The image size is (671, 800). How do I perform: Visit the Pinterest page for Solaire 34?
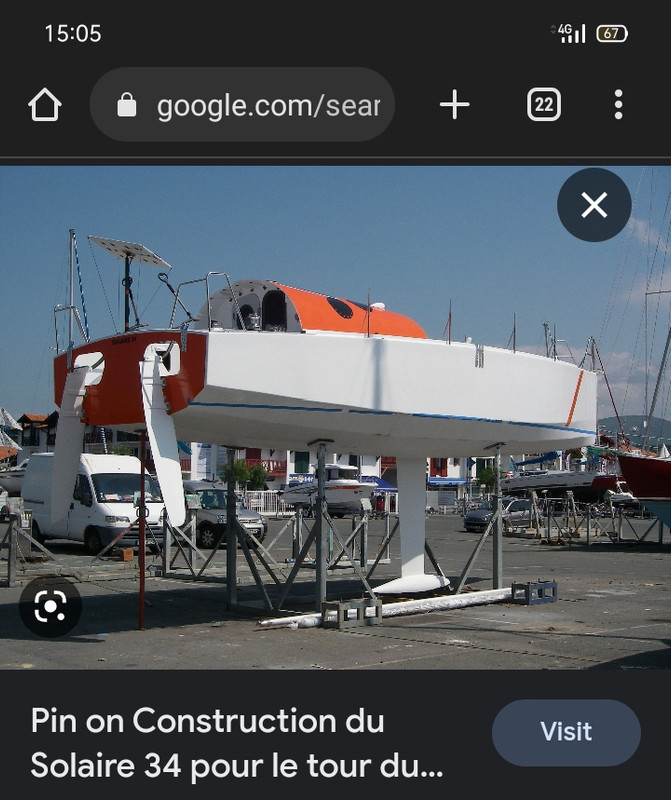coord(566,732)
